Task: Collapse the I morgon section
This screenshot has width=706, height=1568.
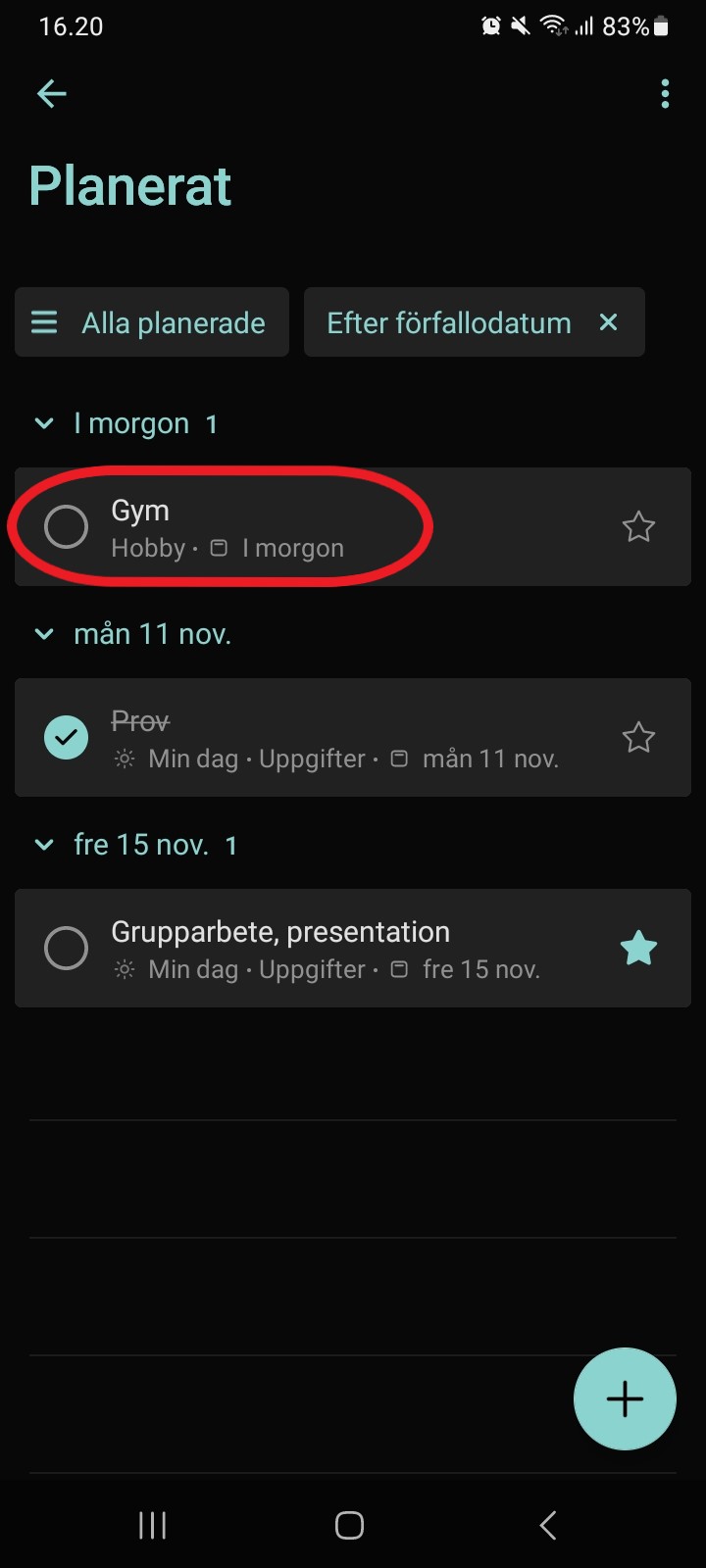Action: (x=44, y=423)
